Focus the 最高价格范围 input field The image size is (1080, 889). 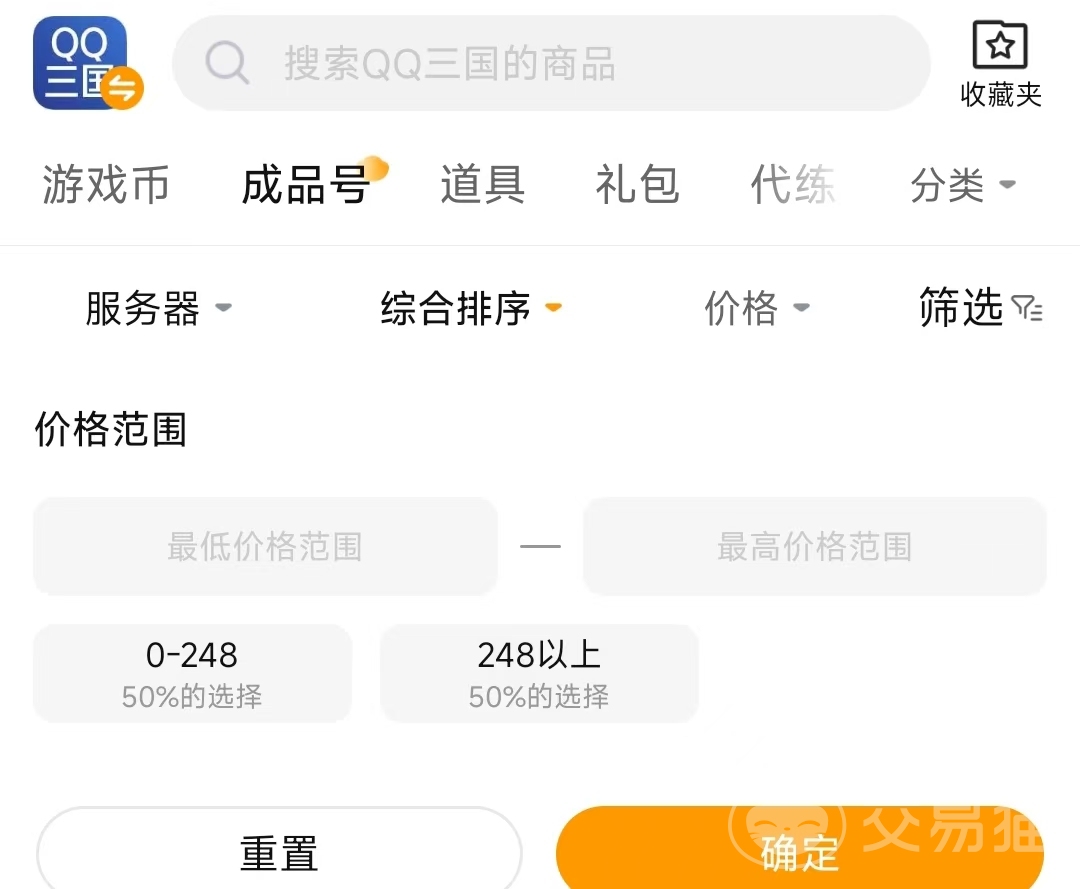pos(814,547)
